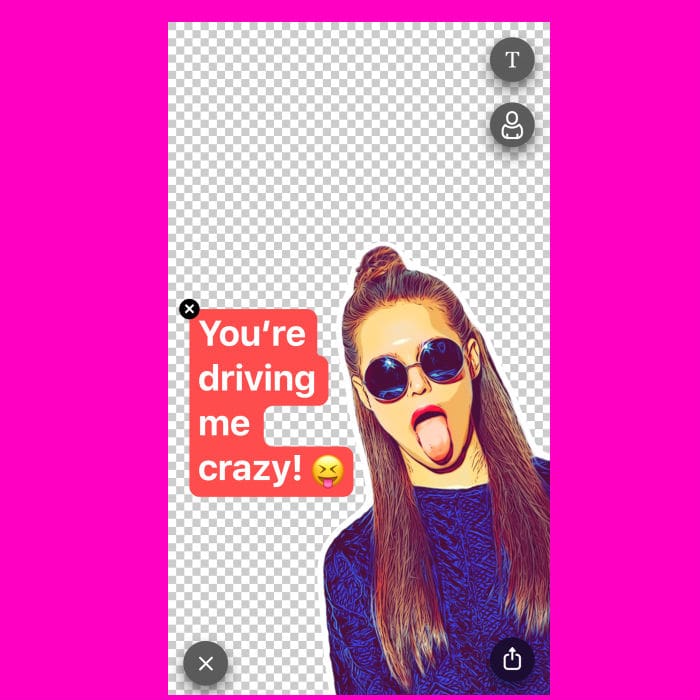Share the finished sticker
Screen dimensions: 700x700
(x=512, y=660)
